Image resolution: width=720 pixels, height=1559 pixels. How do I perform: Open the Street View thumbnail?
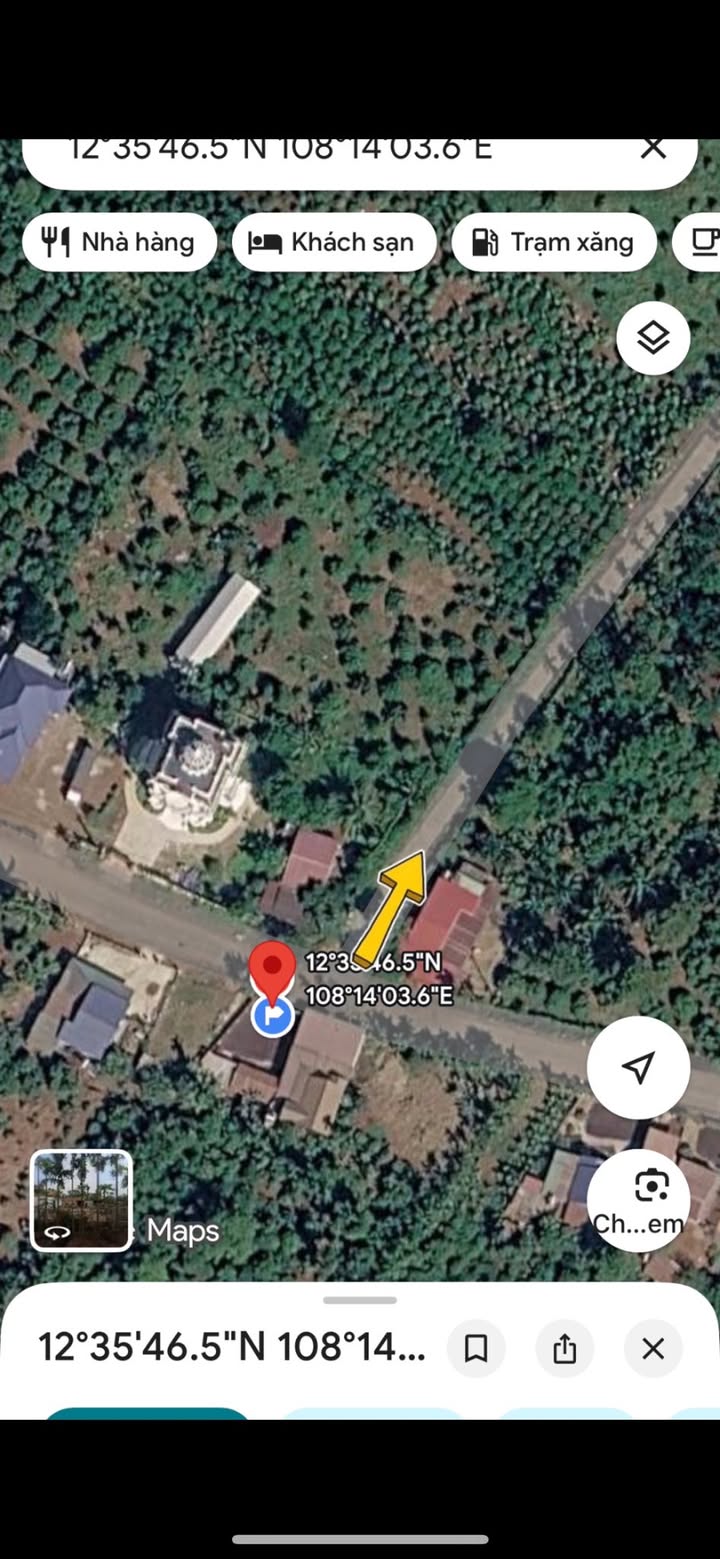pyautogui.click(x=81, y=1200)
